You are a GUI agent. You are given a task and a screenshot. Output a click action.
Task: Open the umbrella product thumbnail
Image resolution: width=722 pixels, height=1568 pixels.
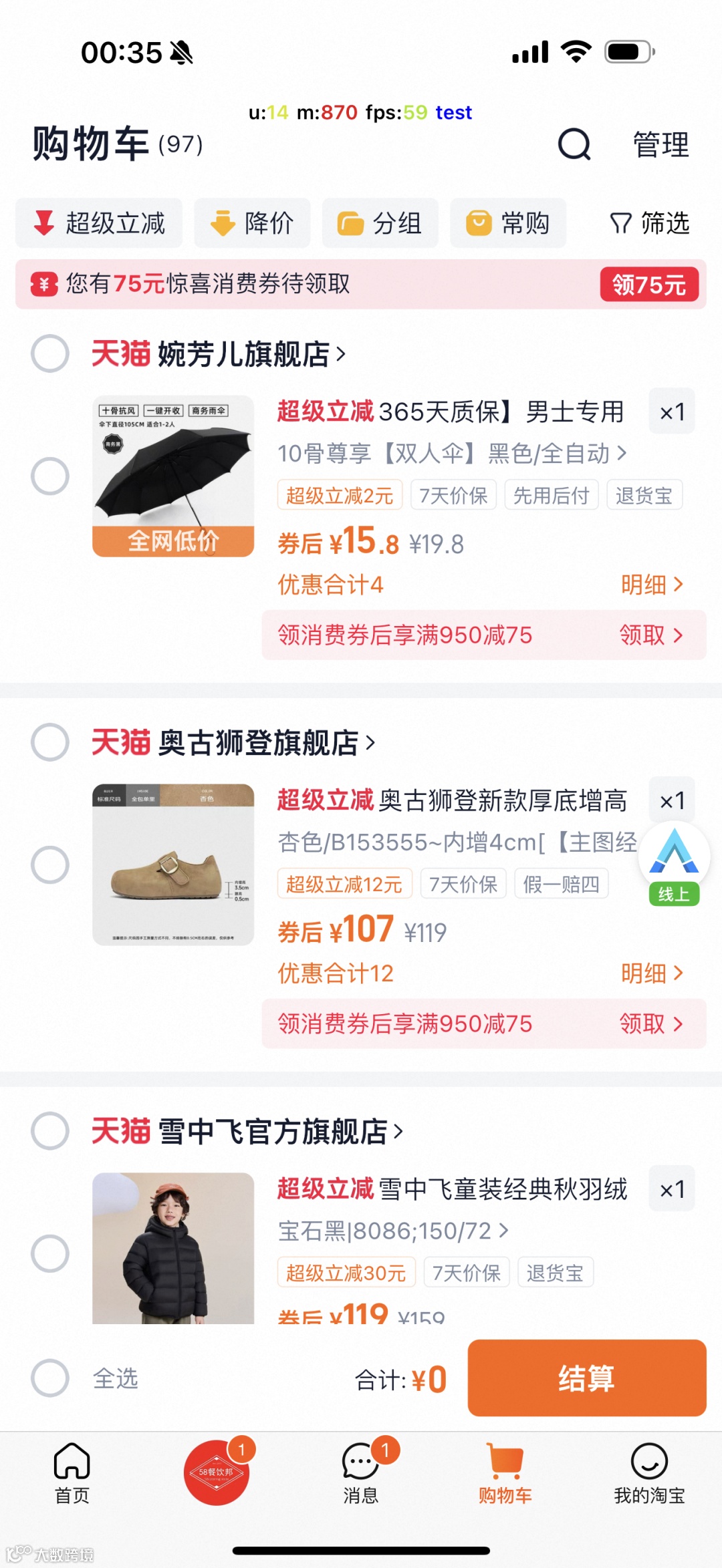coord(173,476)
